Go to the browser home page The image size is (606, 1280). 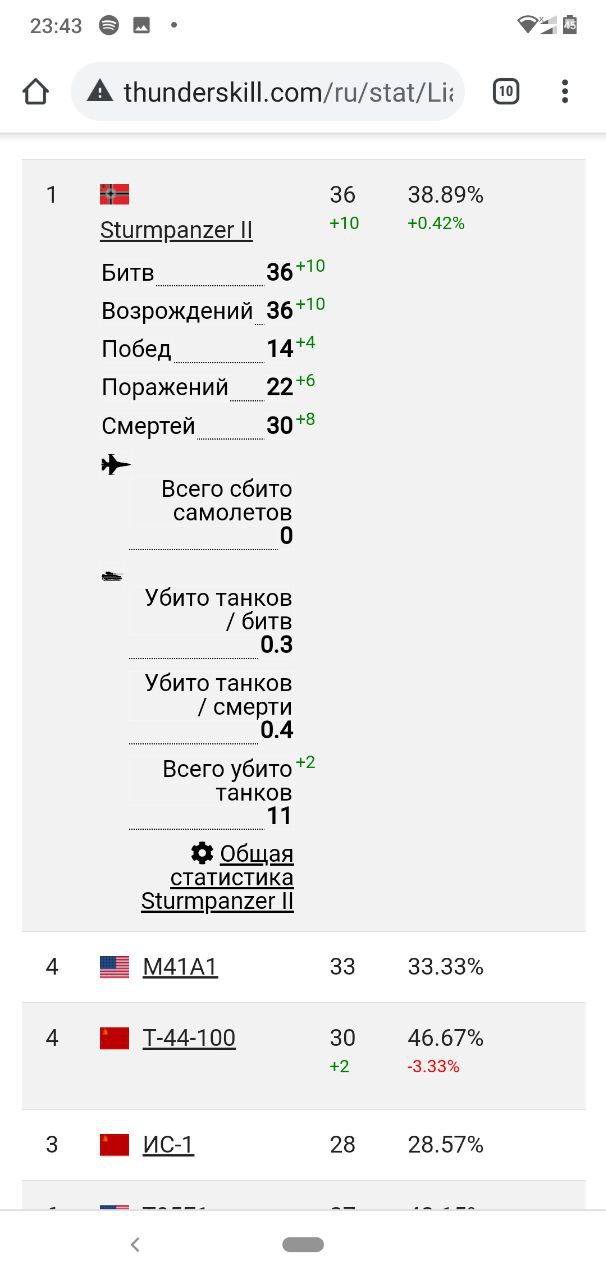point(35,93)
